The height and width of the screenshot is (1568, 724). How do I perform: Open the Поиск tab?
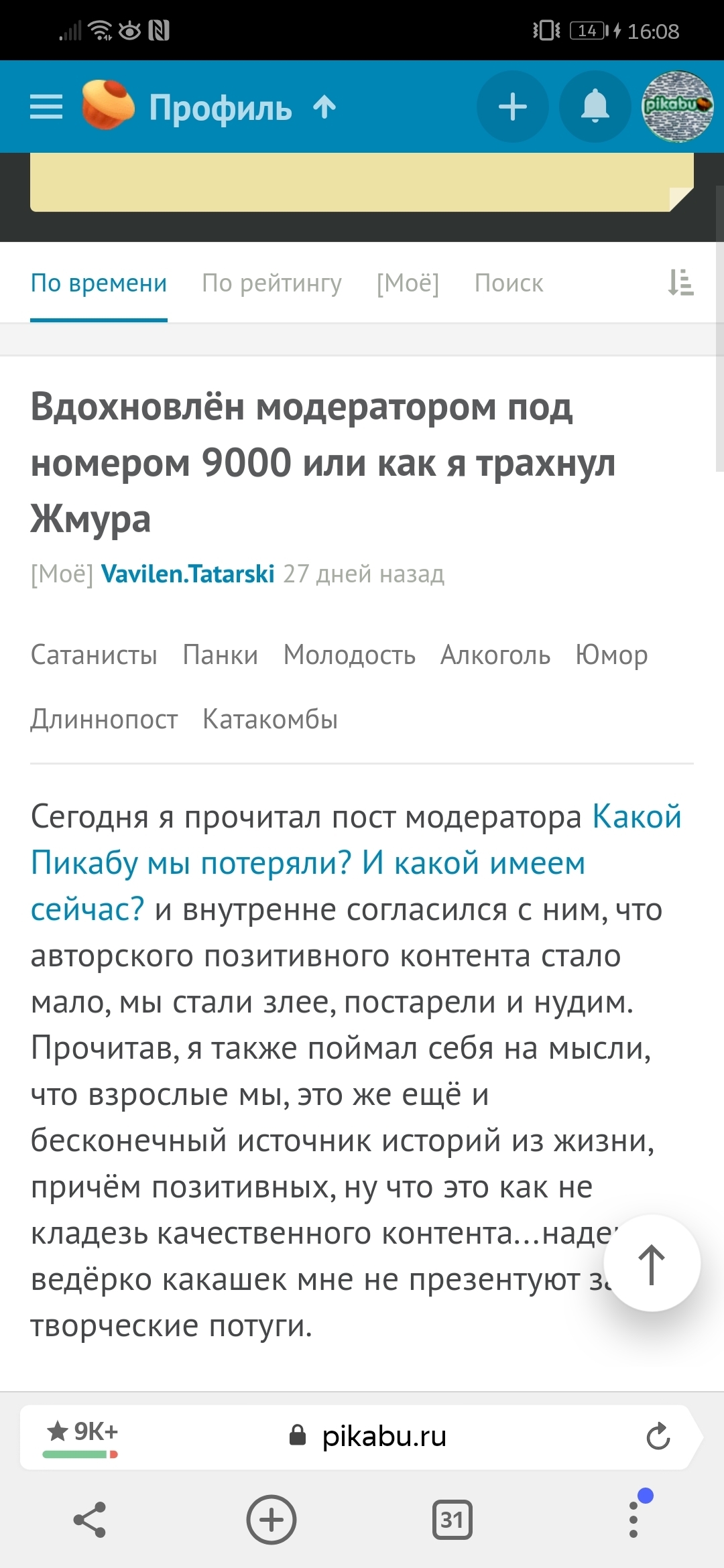point(508,283)
